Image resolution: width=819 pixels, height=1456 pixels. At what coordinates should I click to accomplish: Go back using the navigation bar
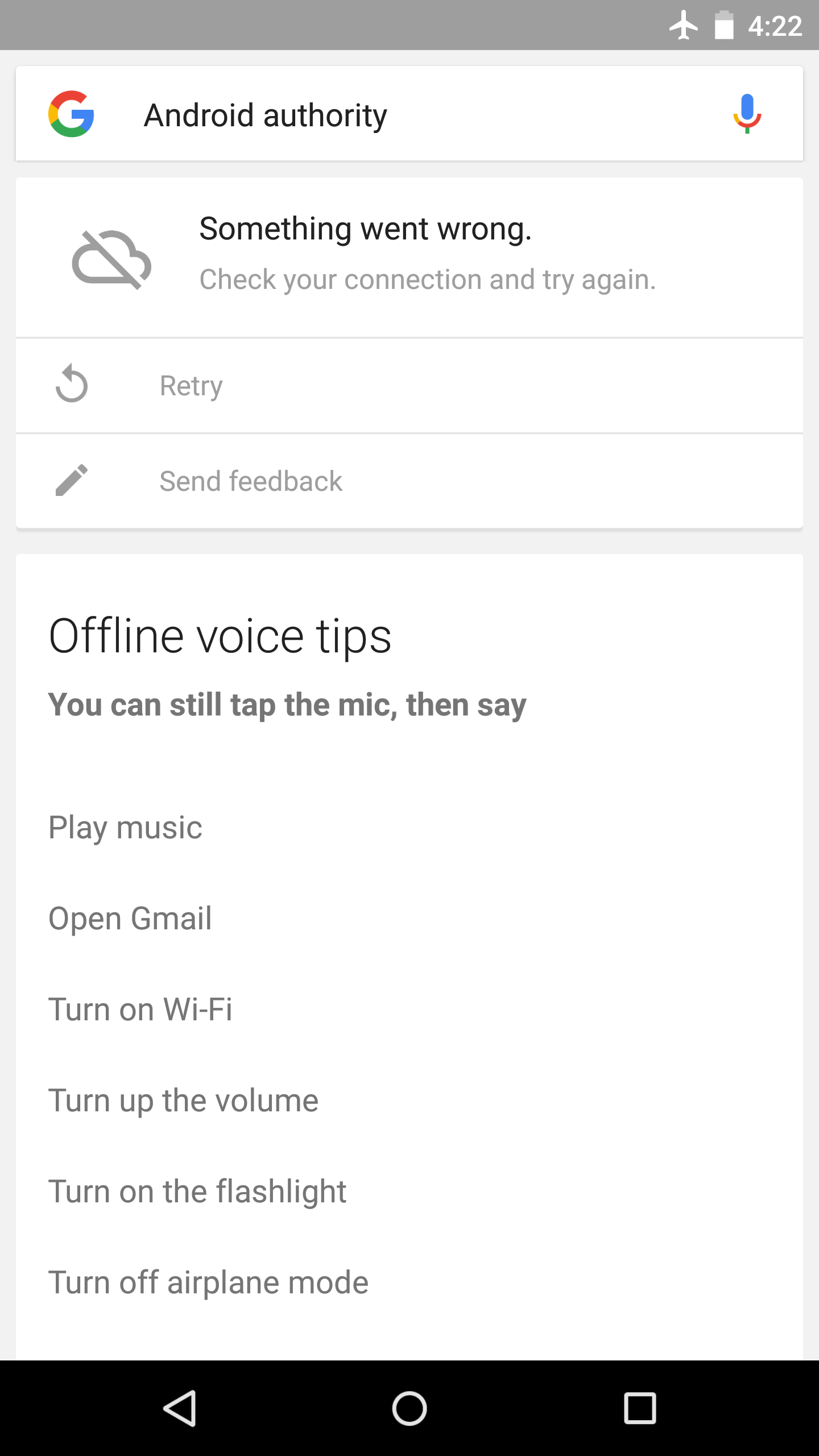tap(180, 1408)
